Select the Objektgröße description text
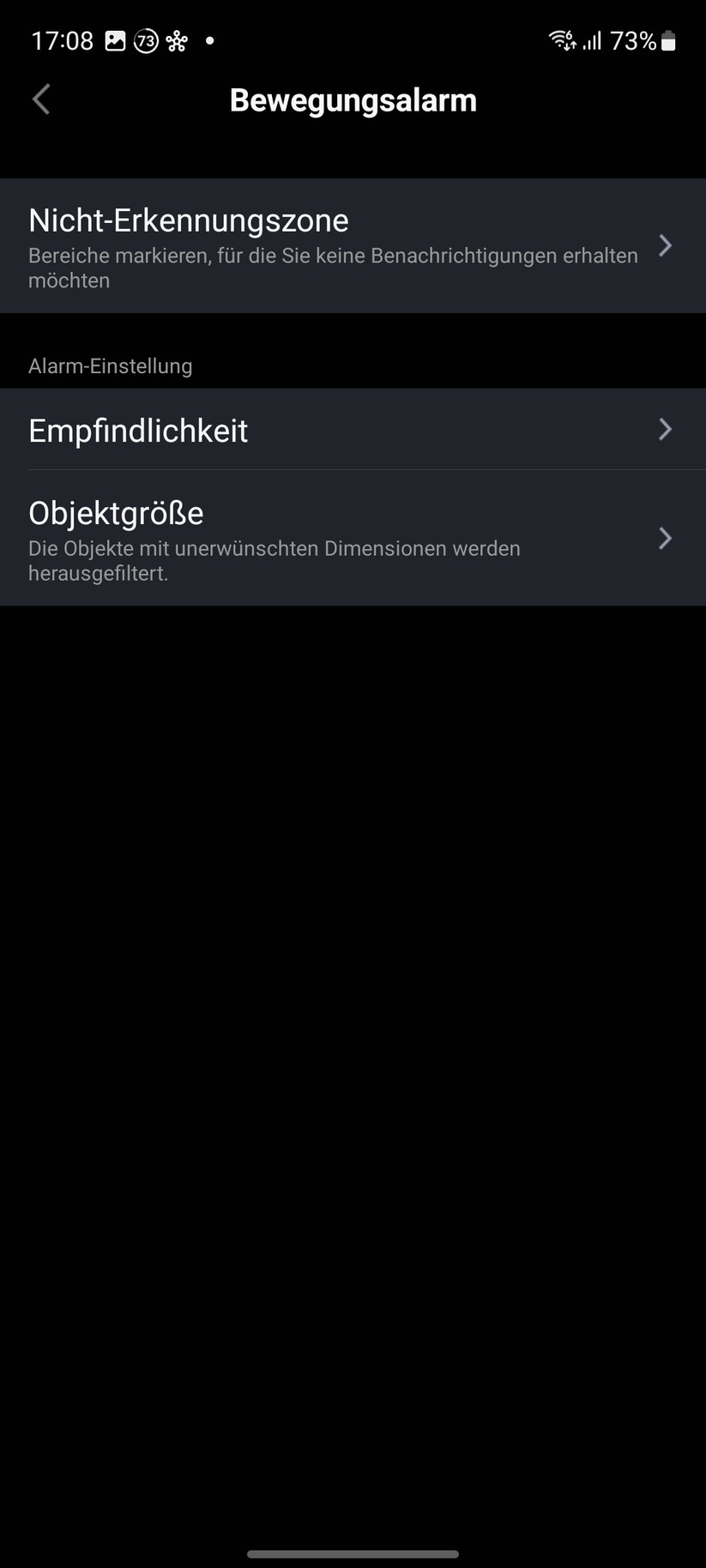Image resolution: width=706 pixels, height=1568 pixels. [x=275, y=560]
